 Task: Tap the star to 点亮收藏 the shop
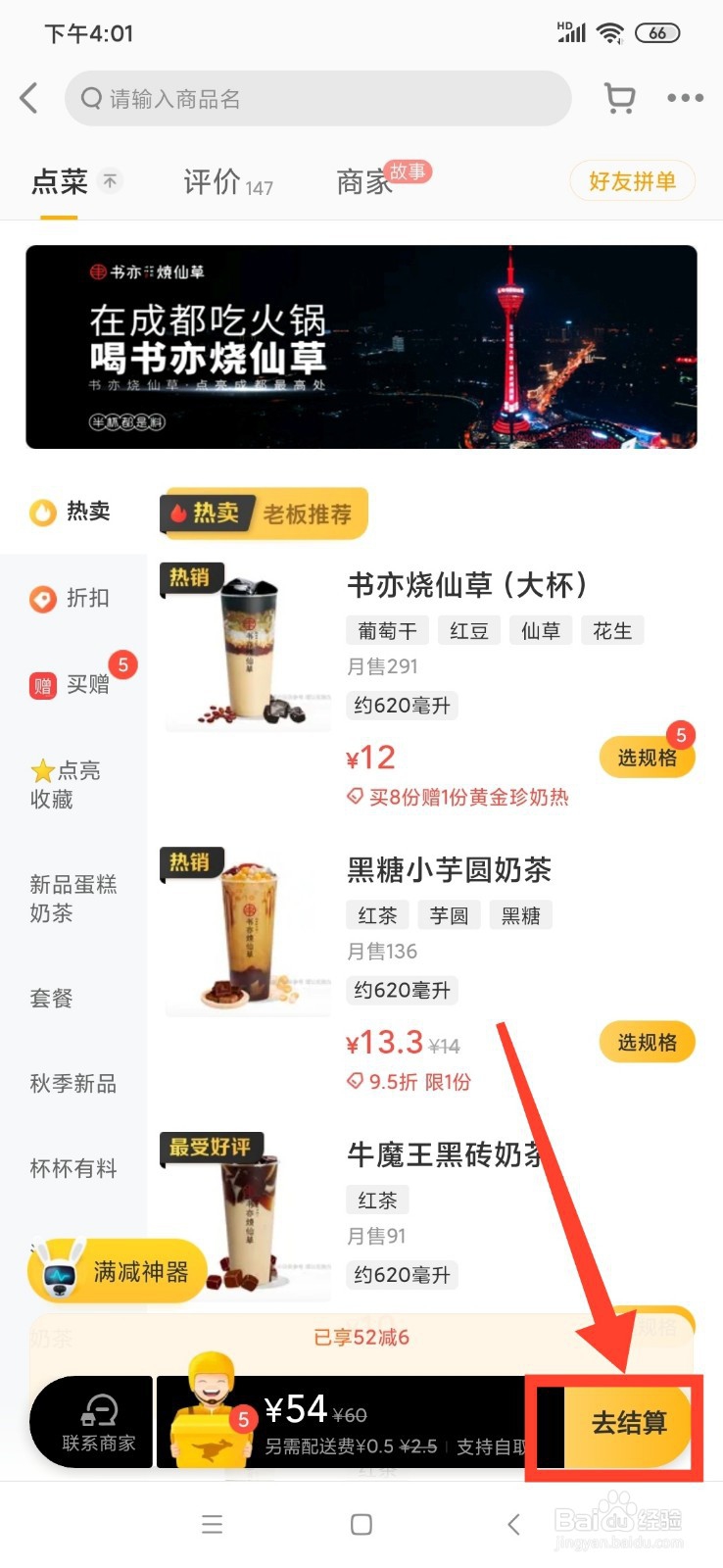69,784
